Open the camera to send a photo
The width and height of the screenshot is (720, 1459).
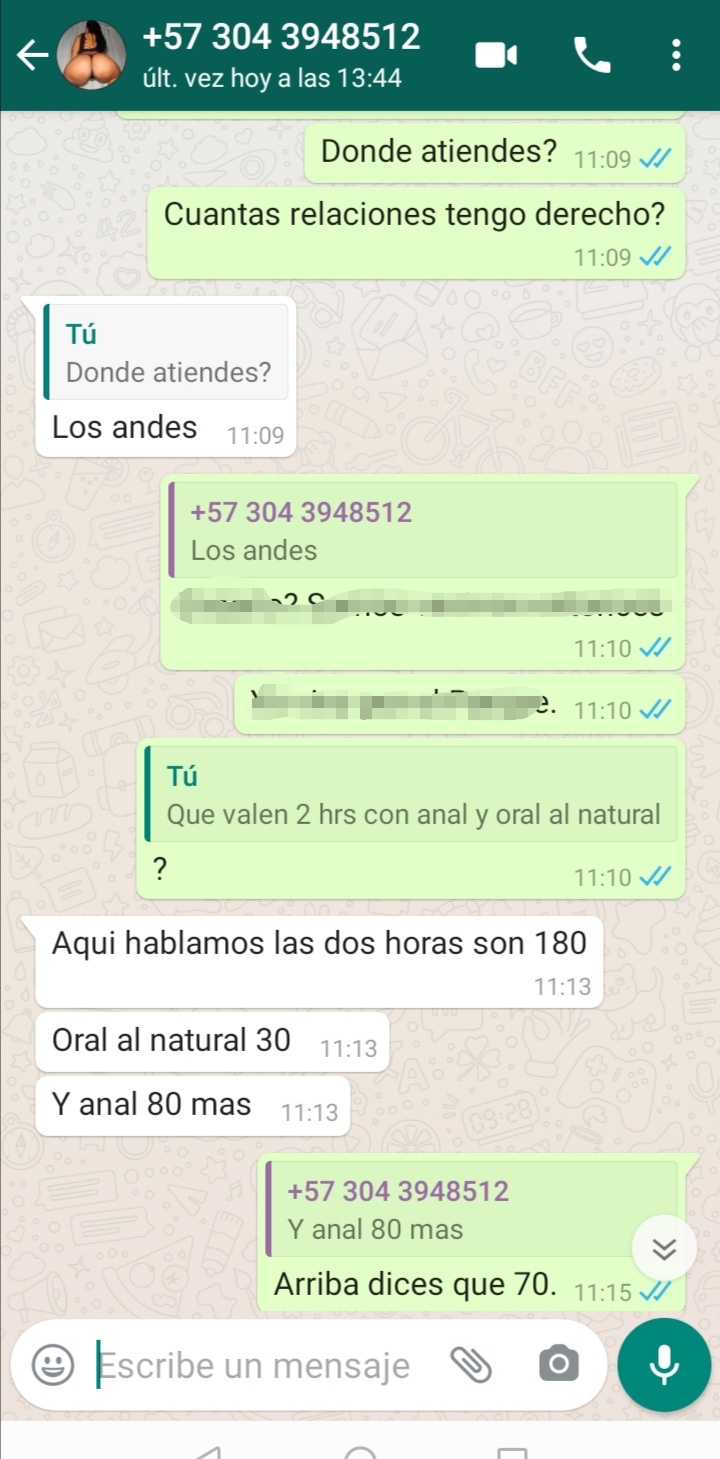(x=558, y=1364)
